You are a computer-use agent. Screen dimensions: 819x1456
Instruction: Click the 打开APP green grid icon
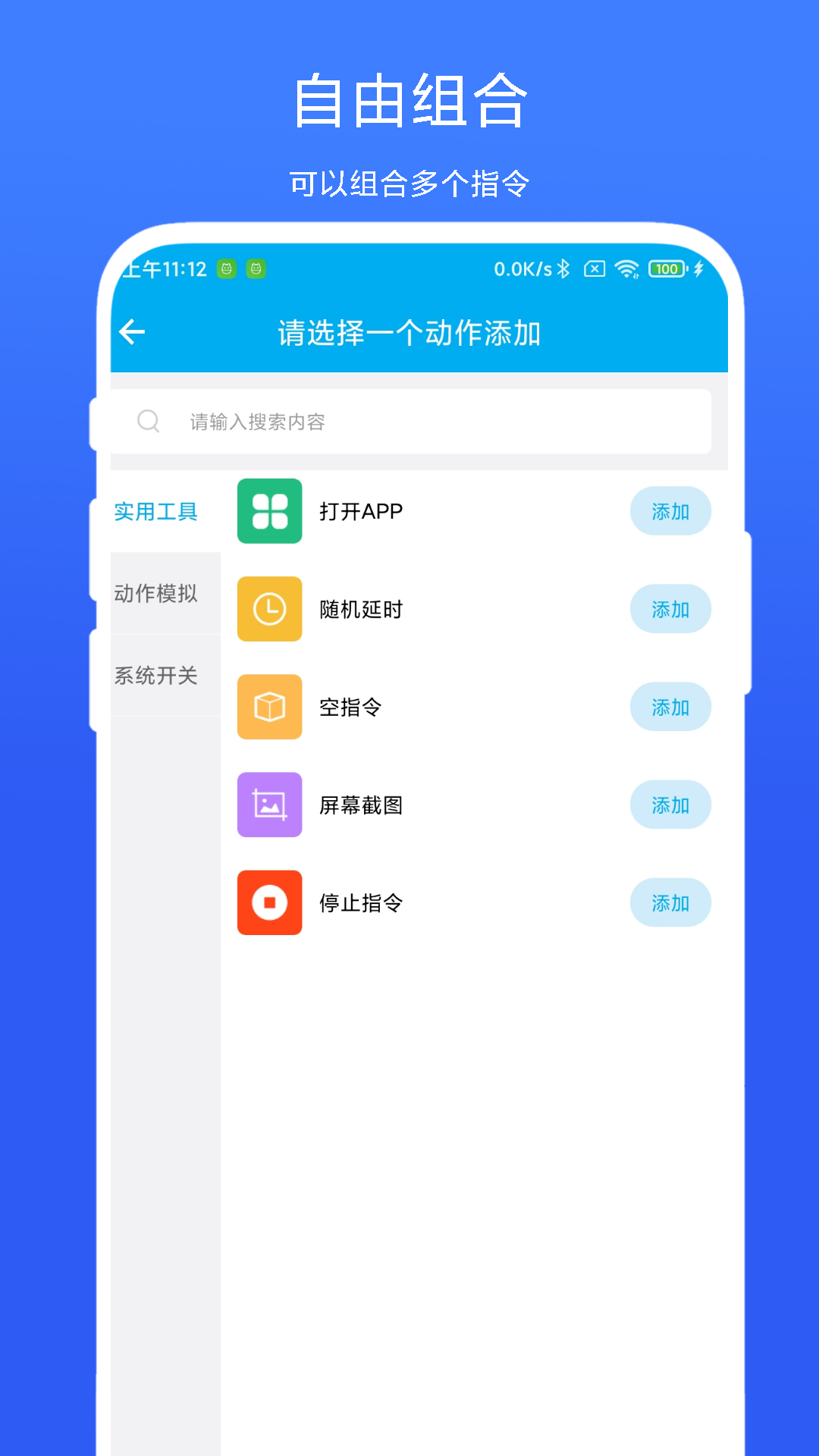coord(269,511)
